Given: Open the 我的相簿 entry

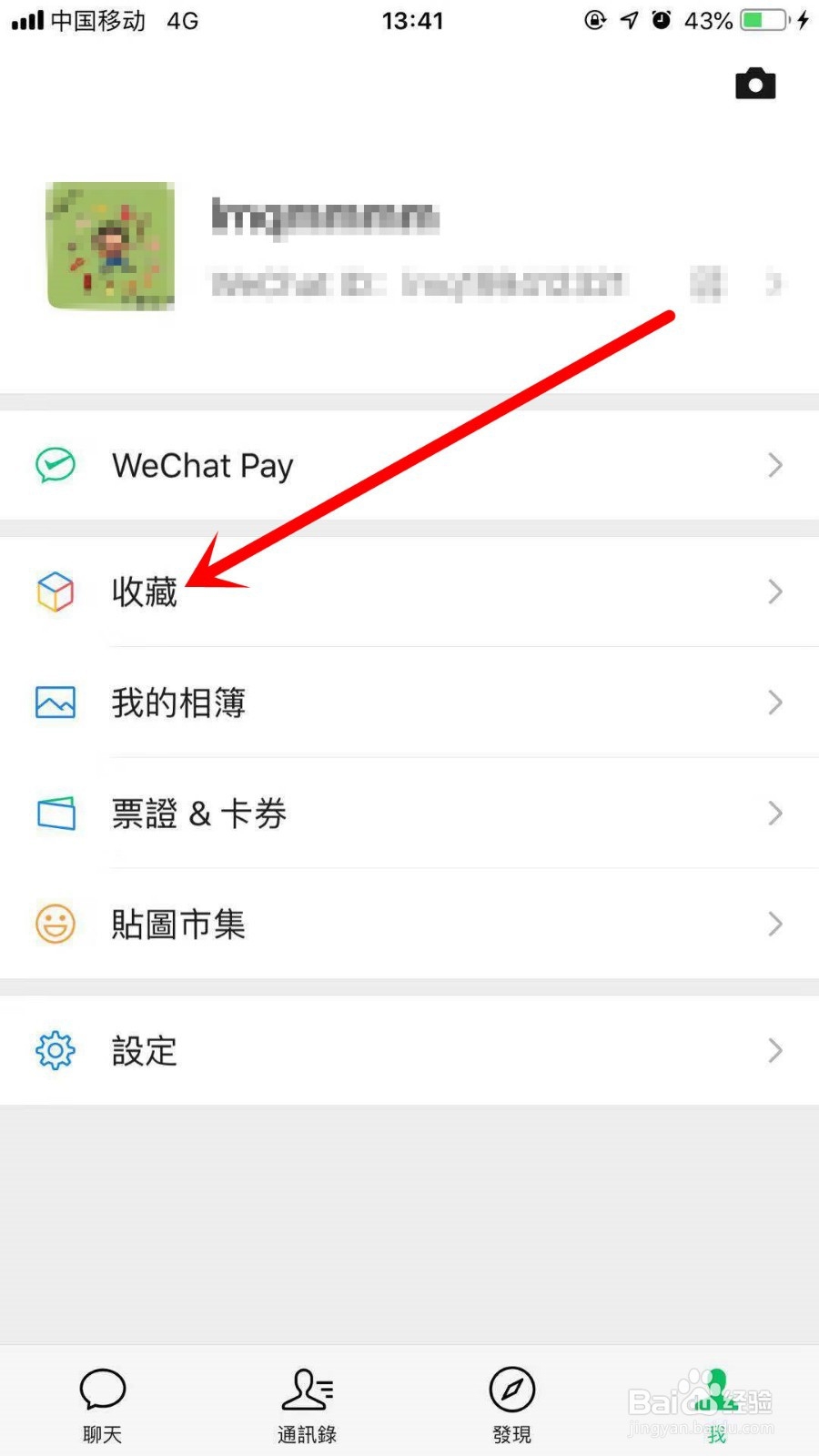Looking at the screenshot, I should coord(178,702).
